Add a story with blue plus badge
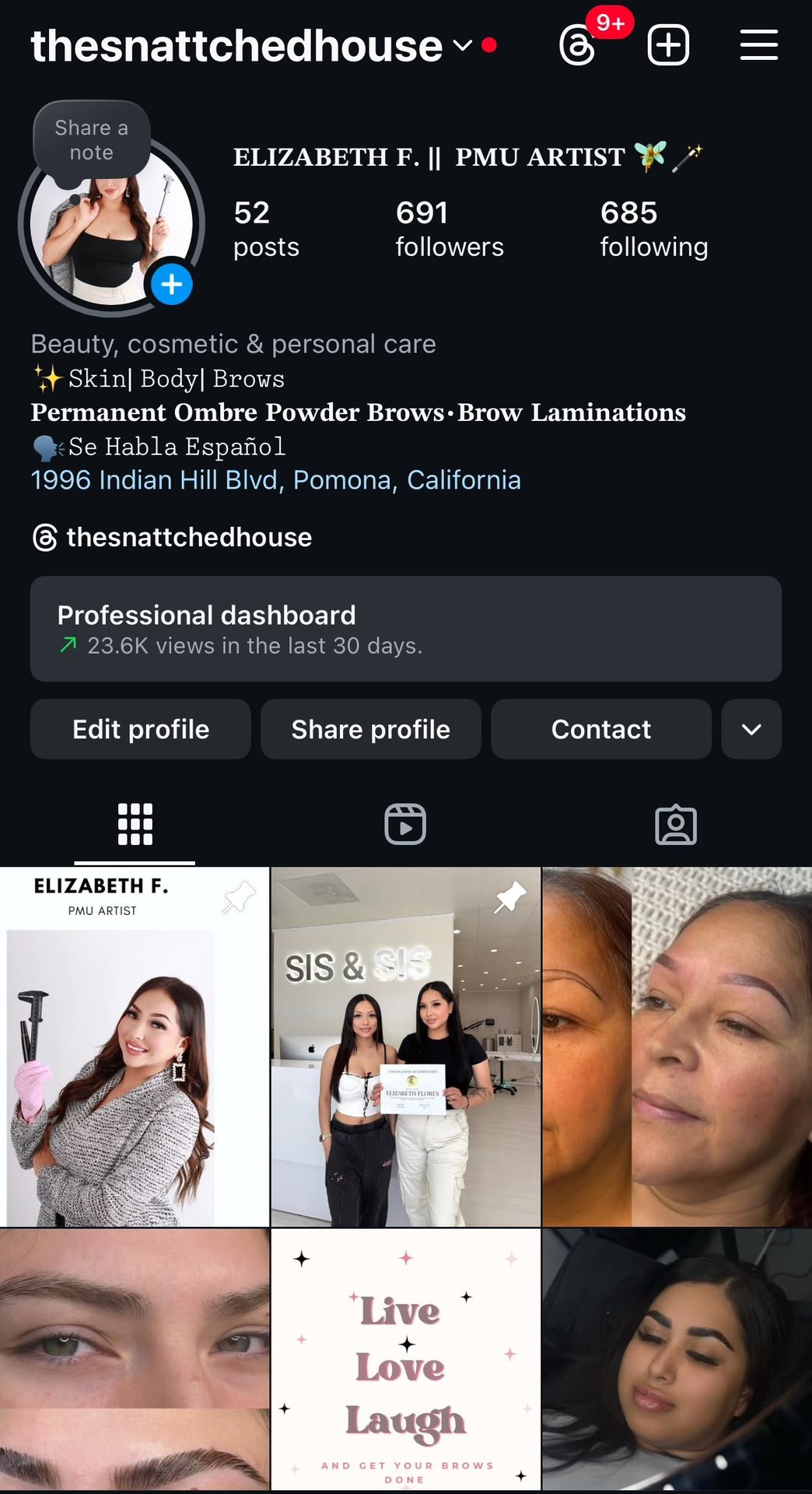 coord(172,285)
